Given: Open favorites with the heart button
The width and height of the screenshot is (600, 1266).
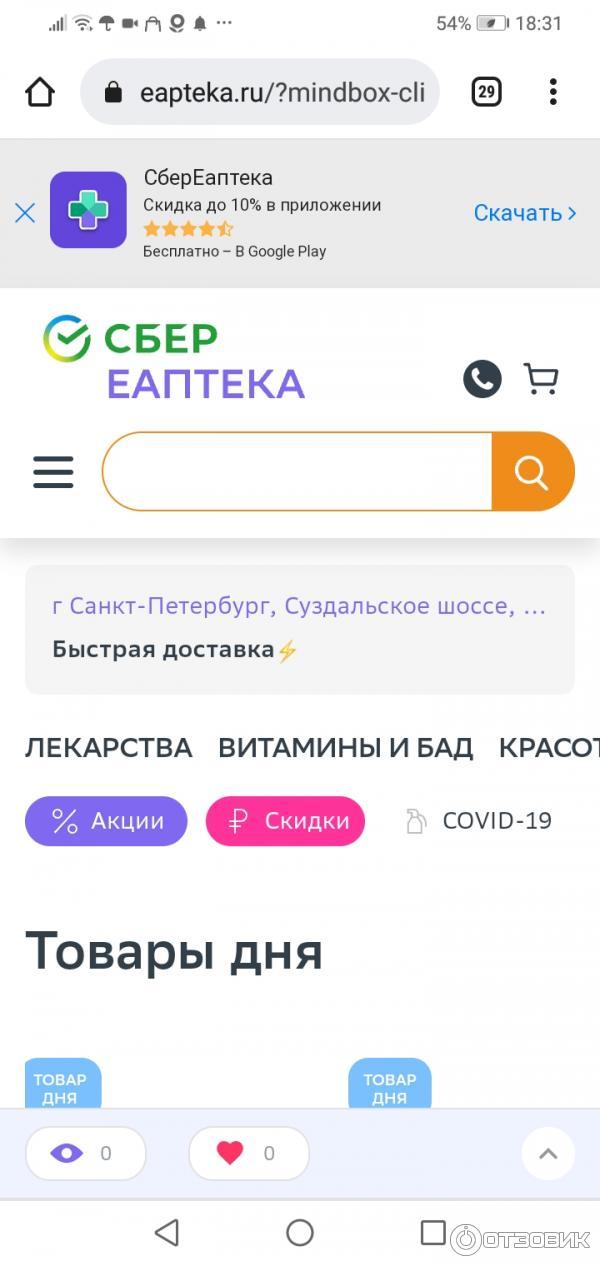Looking at the screenshot, I should pyautogui.click(x=248, y=1153).
